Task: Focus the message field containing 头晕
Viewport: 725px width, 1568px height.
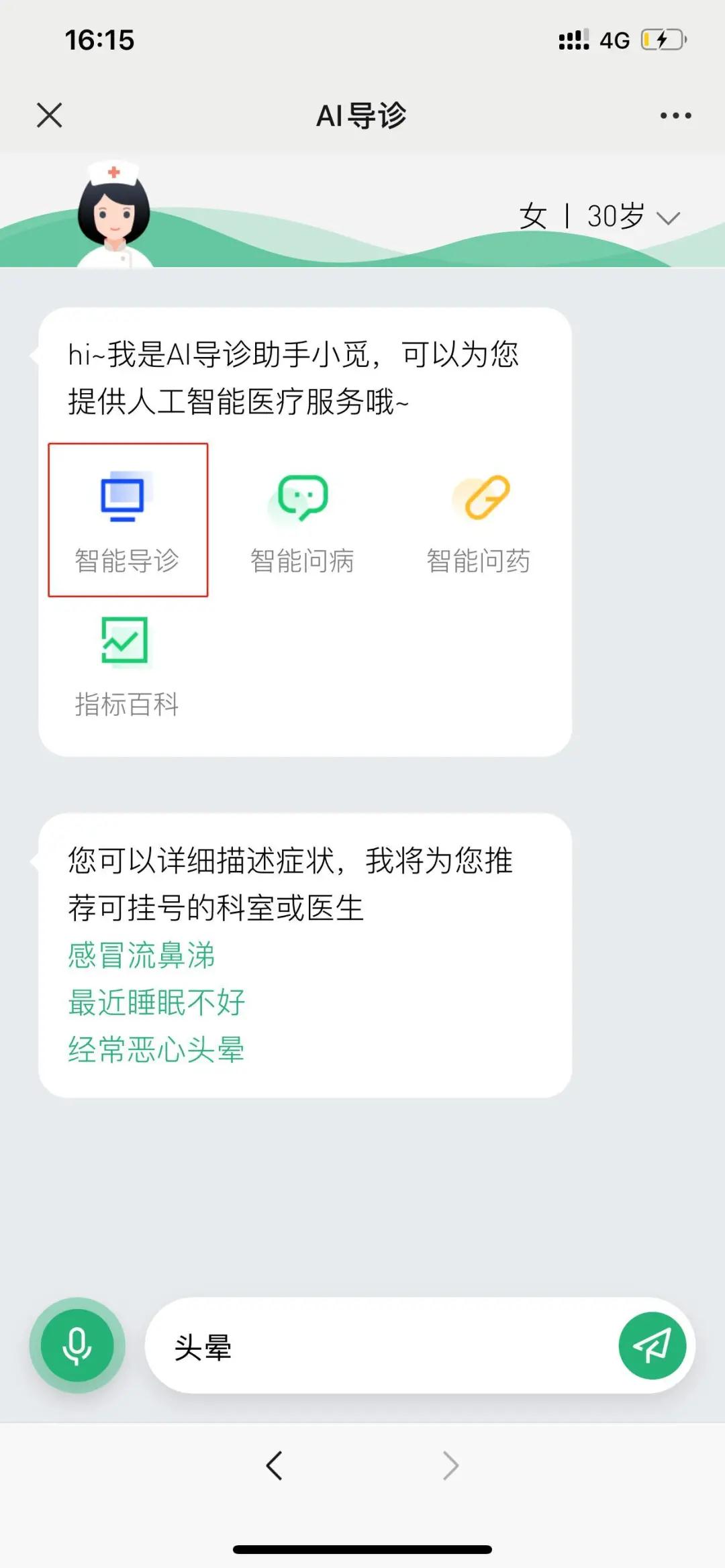Action: click(x=383, y=1347)
